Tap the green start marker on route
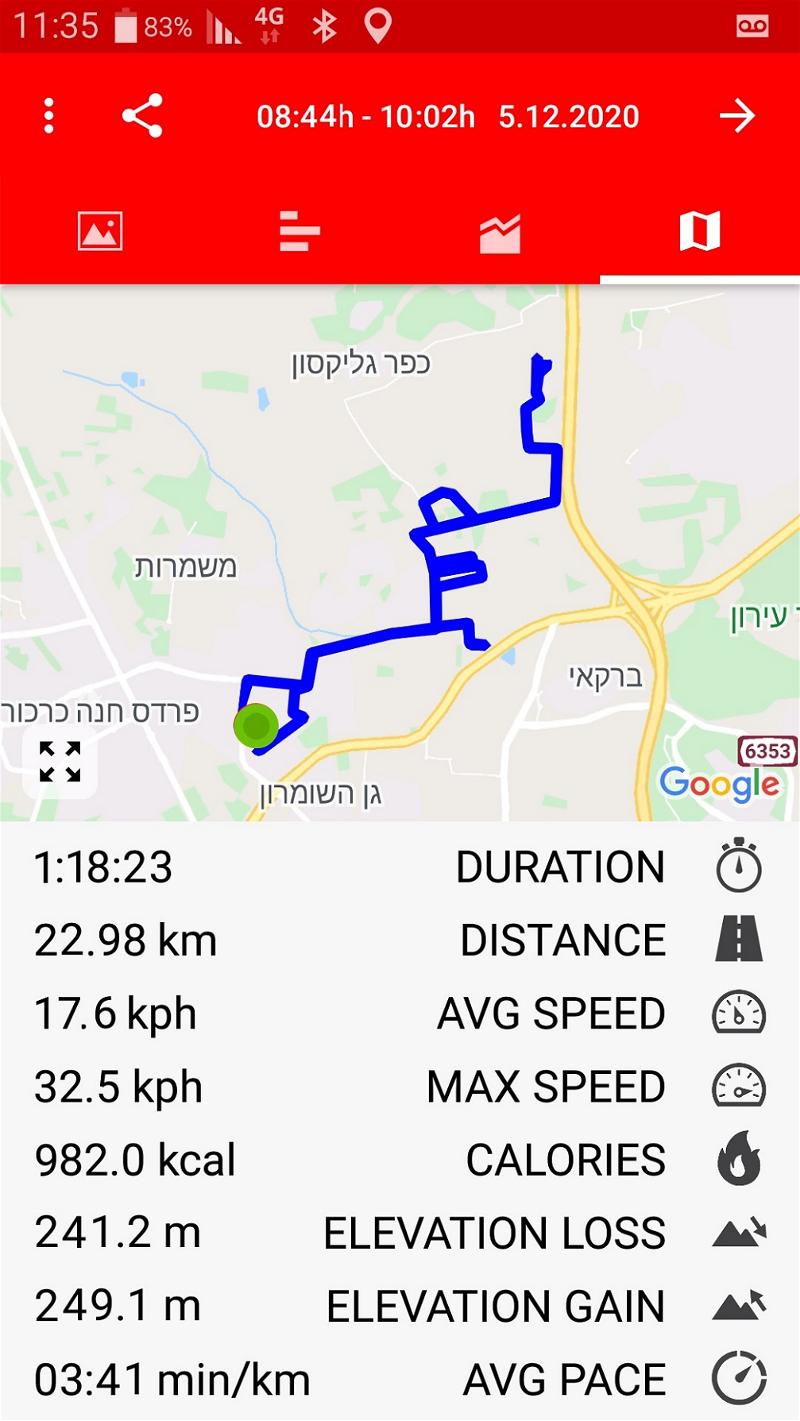Viewport: 800px width, 1421px height. point(257,724)
